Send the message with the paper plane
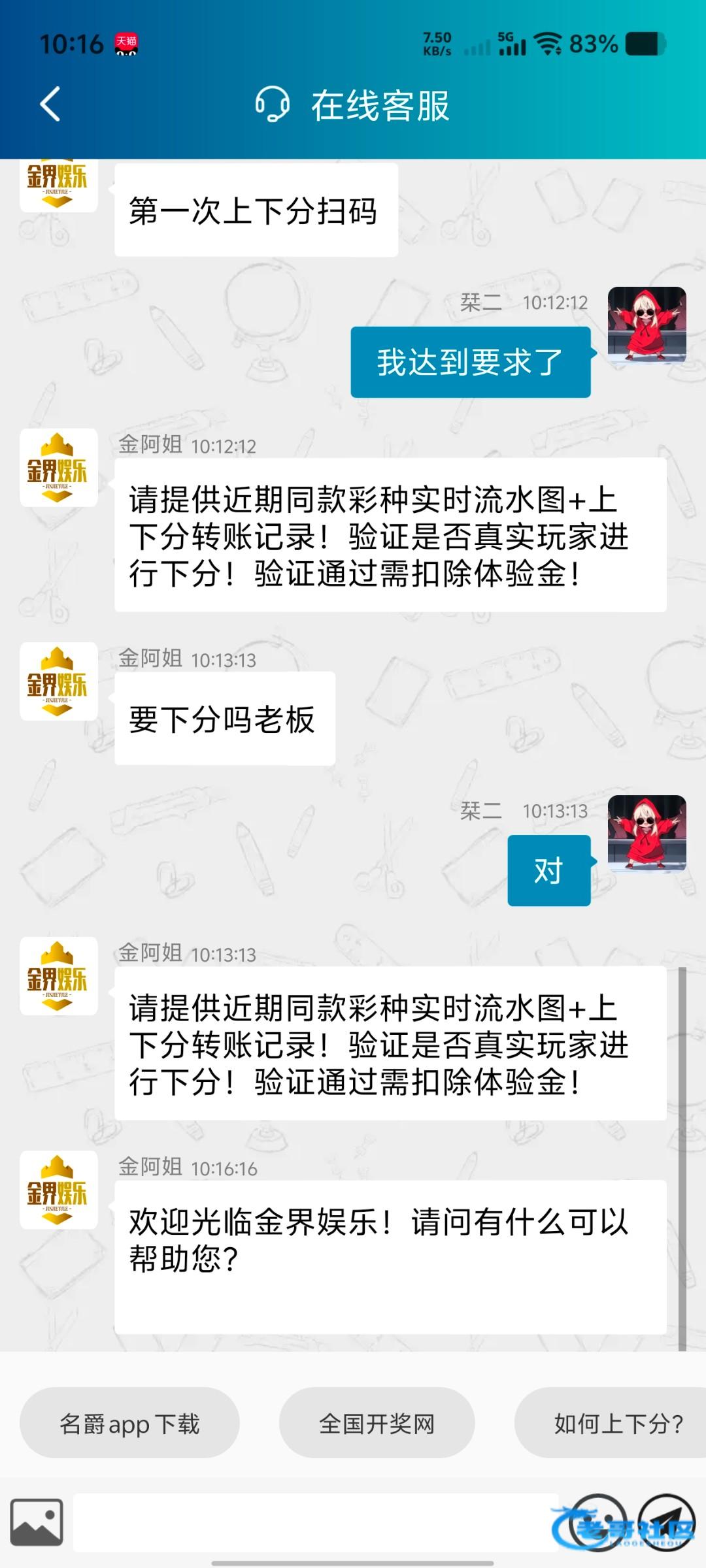This screenshot has height=1568, width=706. (x=667, y=1521)
